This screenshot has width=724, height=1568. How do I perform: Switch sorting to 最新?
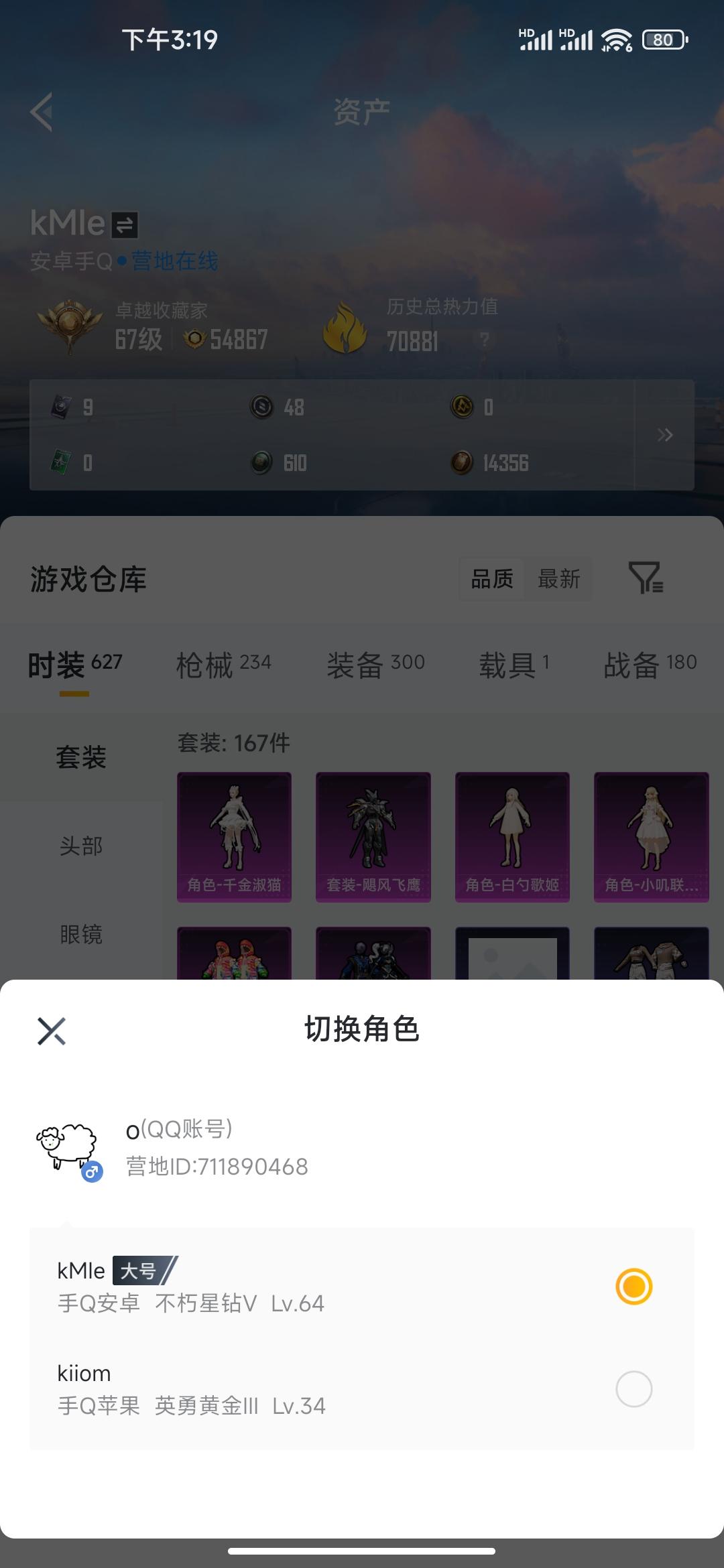tap(560, 580)
